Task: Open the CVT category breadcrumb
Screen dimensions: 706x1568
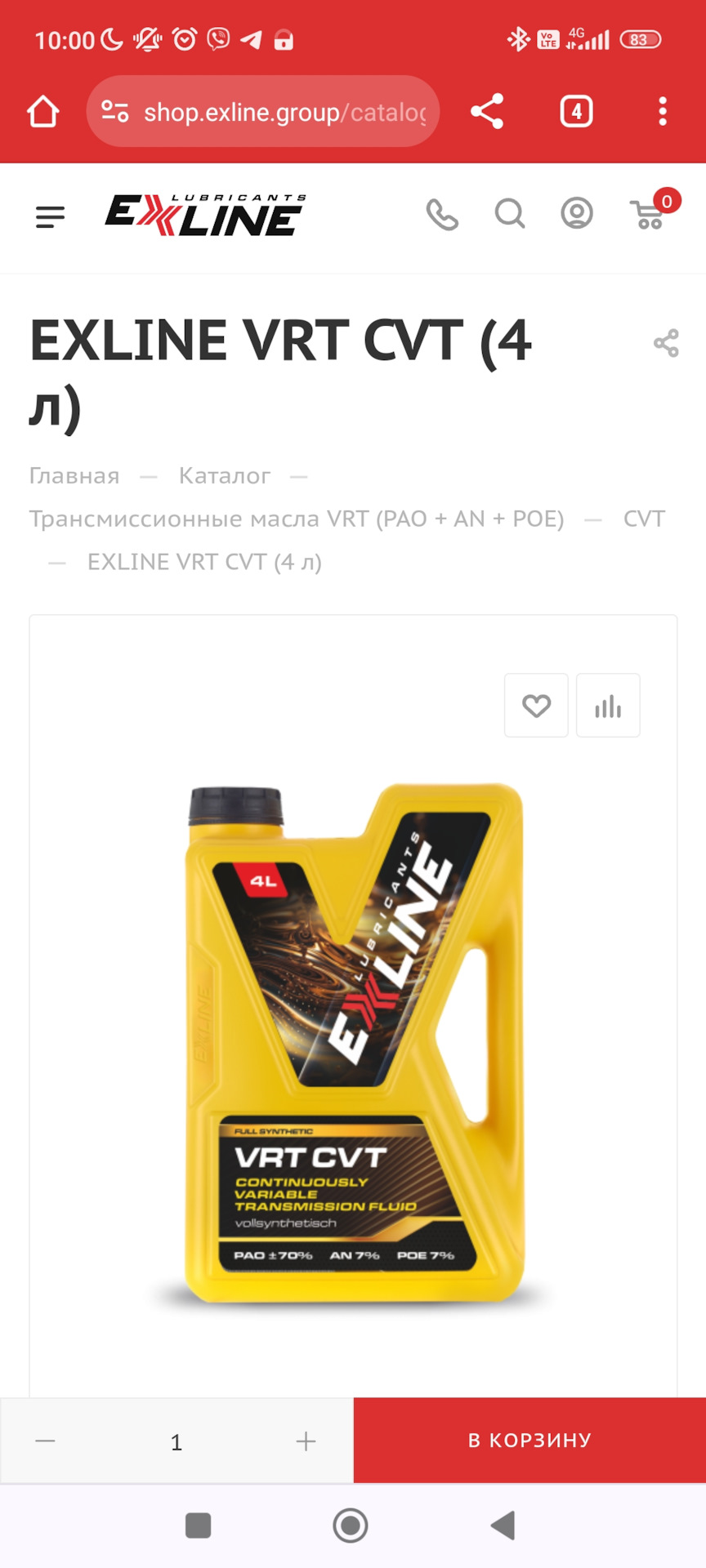Action: pyautogui.click(x=644, y=519)
